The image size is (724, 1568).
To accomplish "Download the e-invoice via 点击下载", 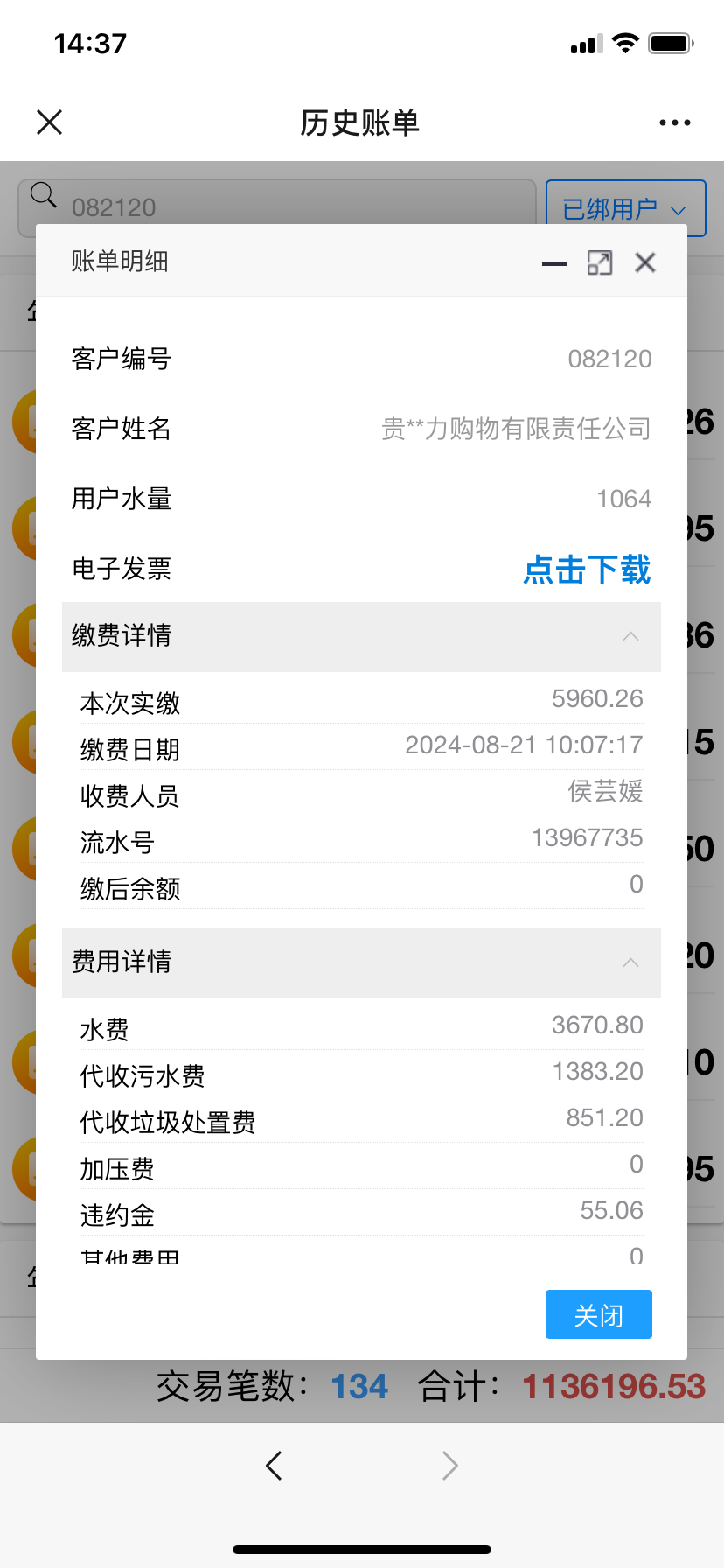I will pyautogui.click(x=587, y=570).
